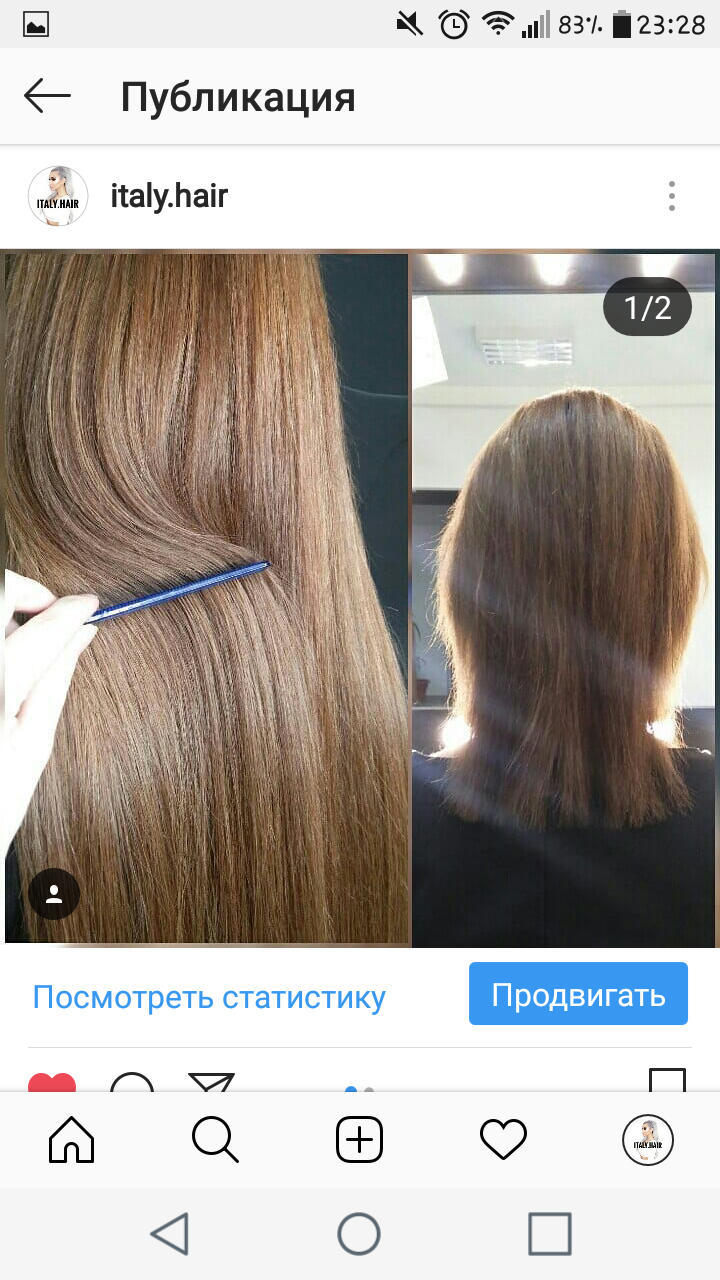This screenshot has width=720, height=1280.
Task: Tap the system home circle button
Action: pos(359,1234)
